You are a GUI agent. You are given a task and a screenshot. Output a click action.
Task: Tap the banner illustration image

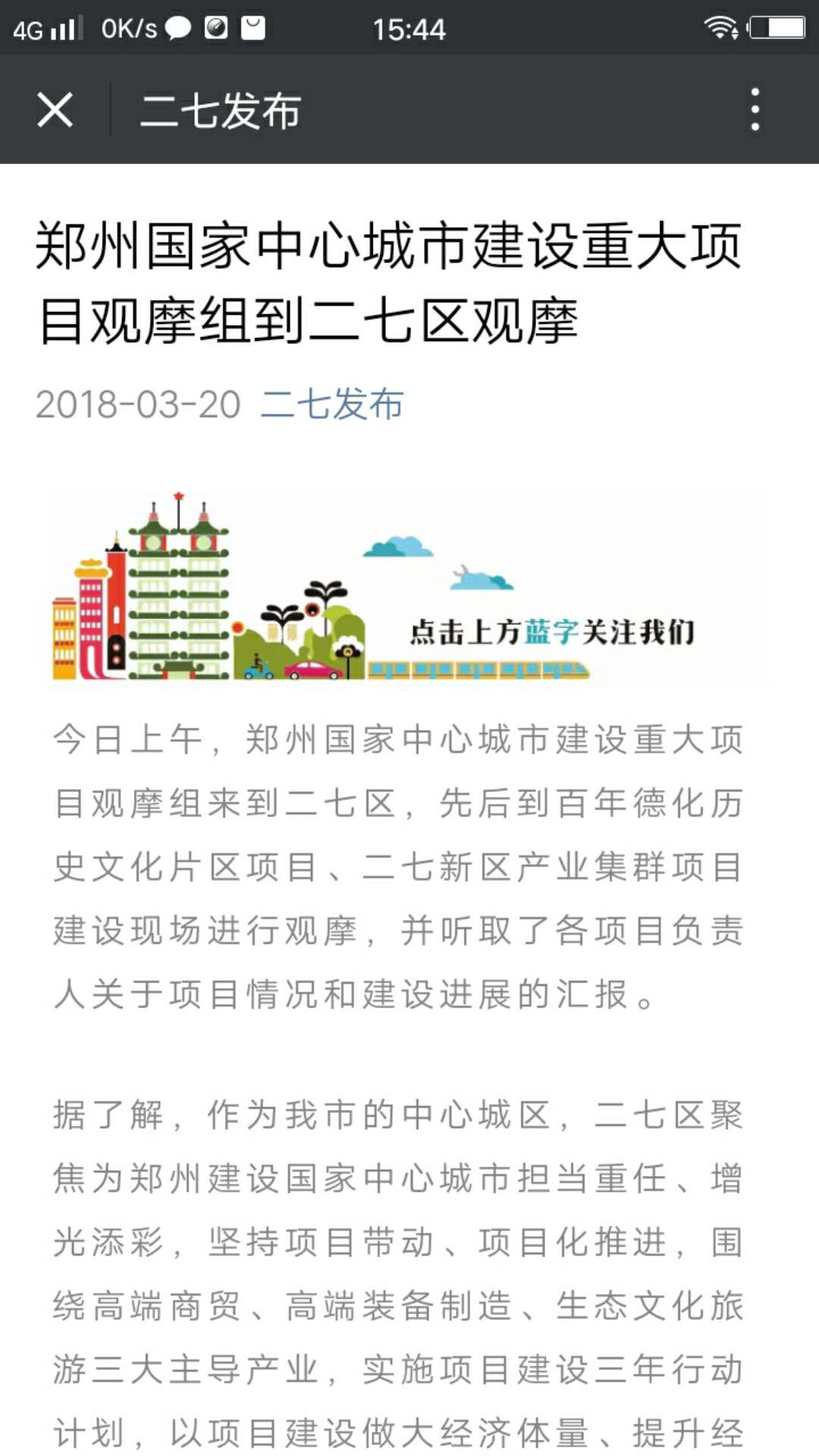pos(409,588)
